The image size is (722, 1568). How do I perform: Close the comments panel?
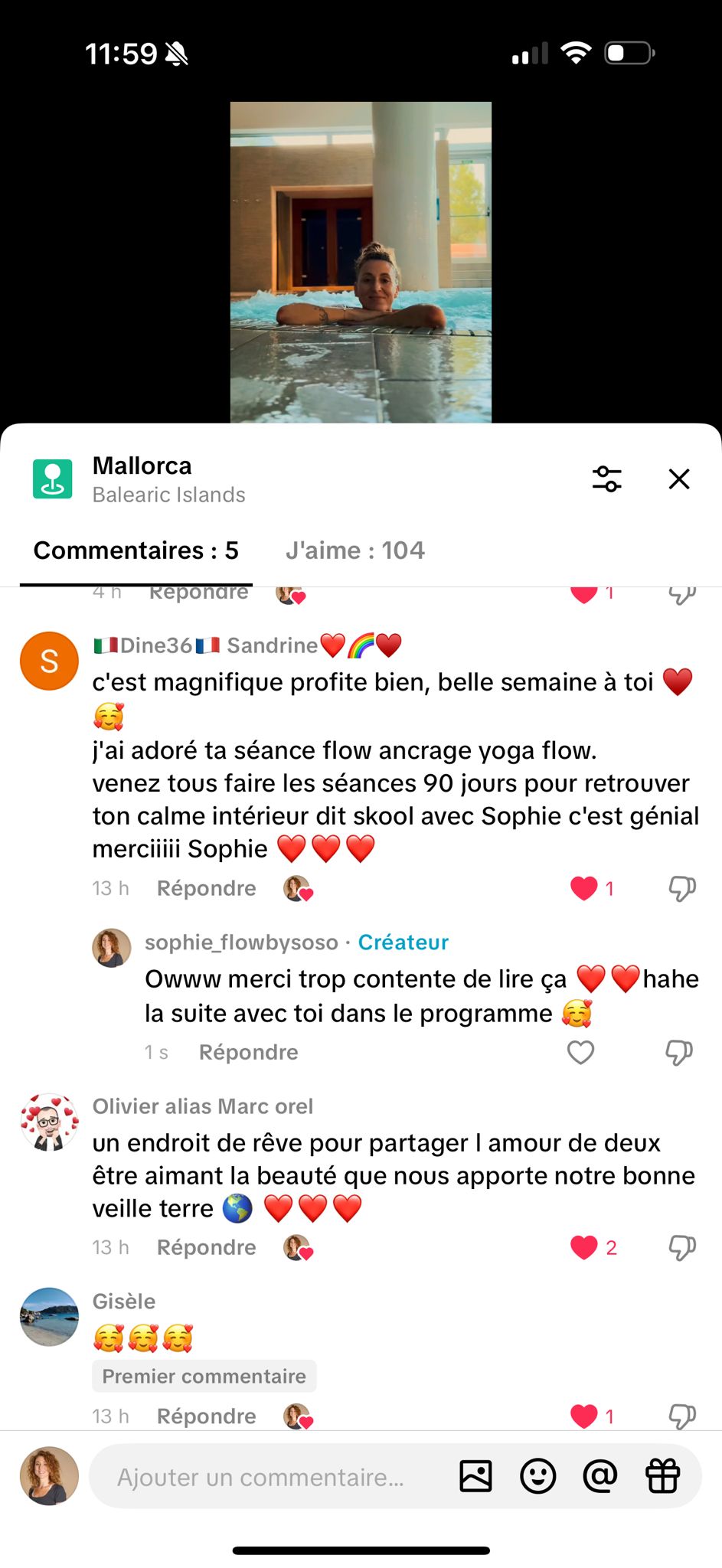tap(678, 479)
